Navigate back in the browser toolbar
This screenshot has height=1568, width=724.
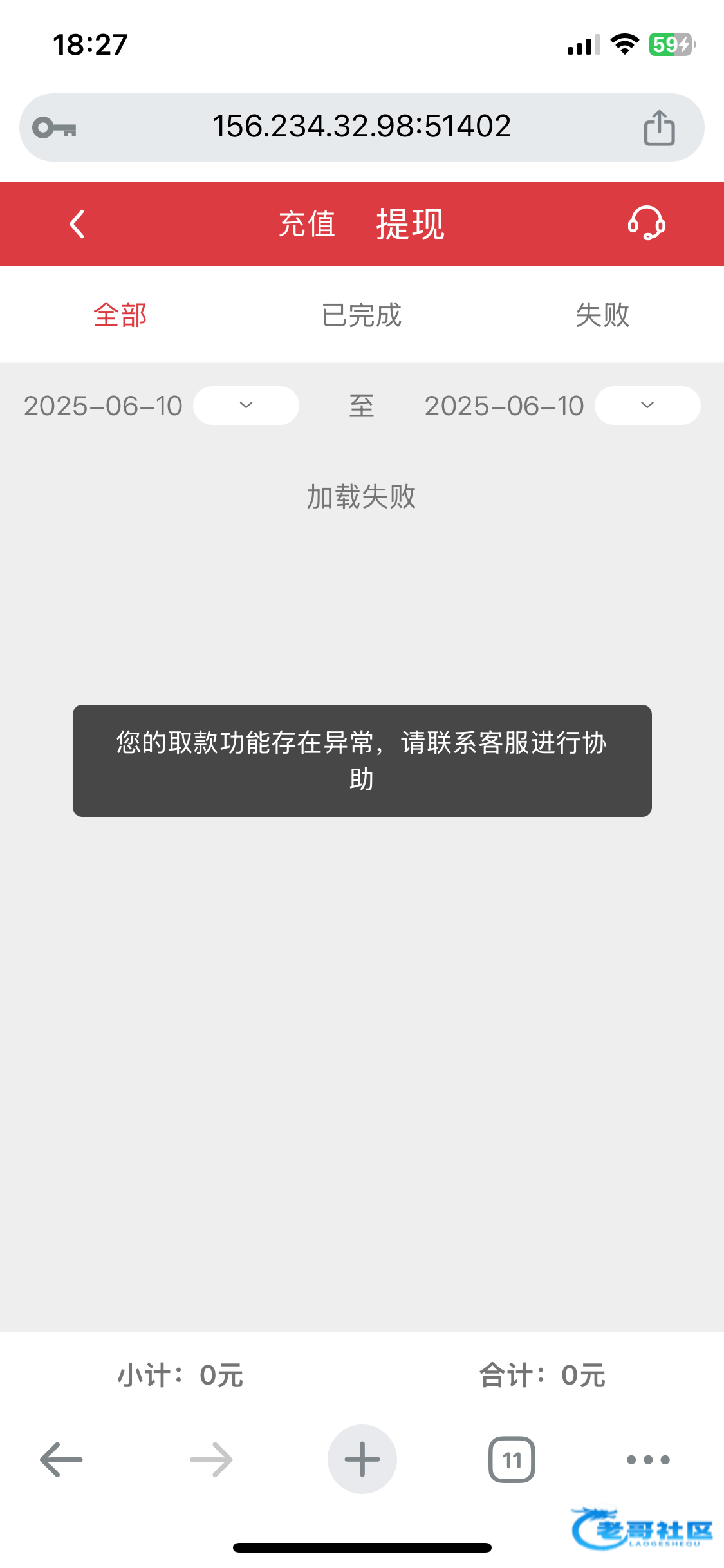click(61, 1459)
